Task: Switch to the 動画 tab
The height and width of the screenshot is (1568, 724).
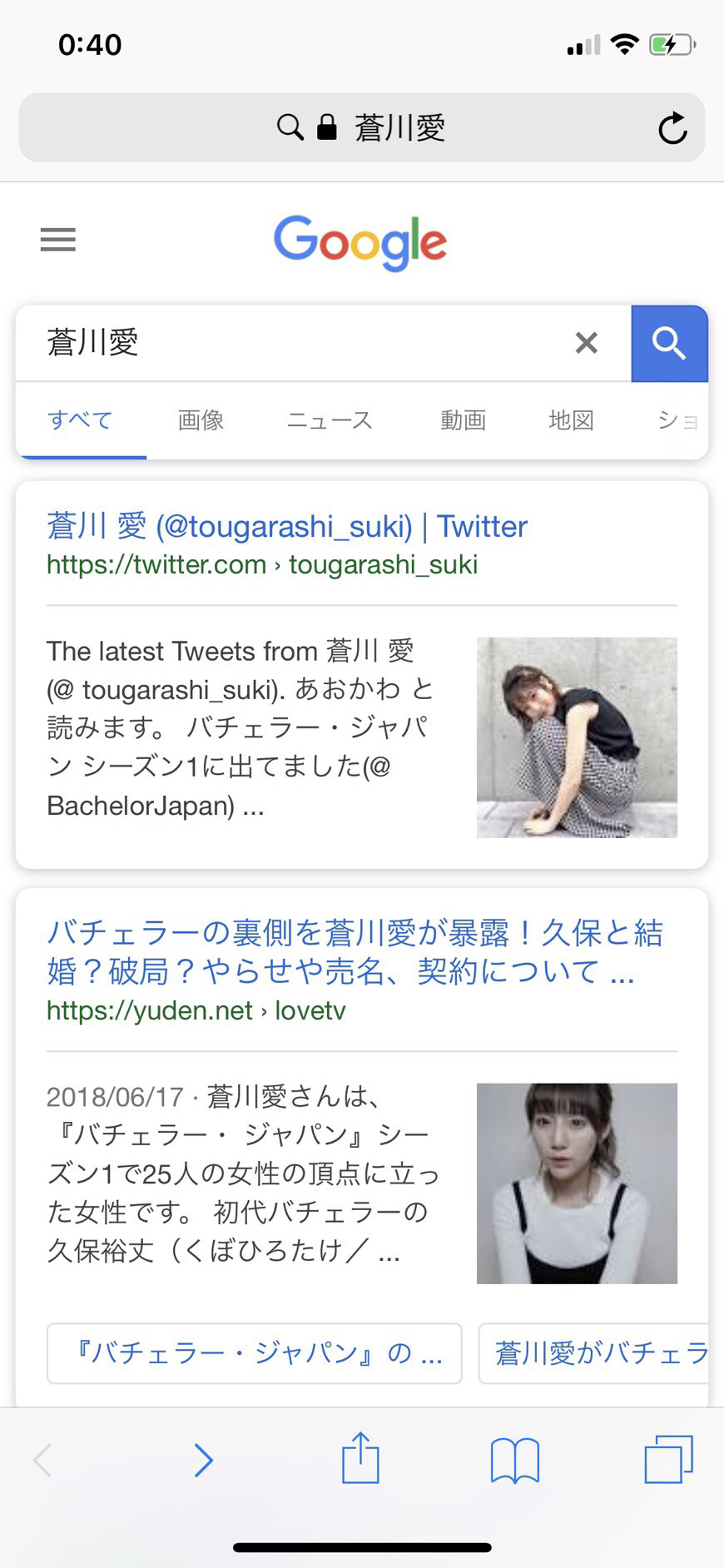Action: click(464, 420)
